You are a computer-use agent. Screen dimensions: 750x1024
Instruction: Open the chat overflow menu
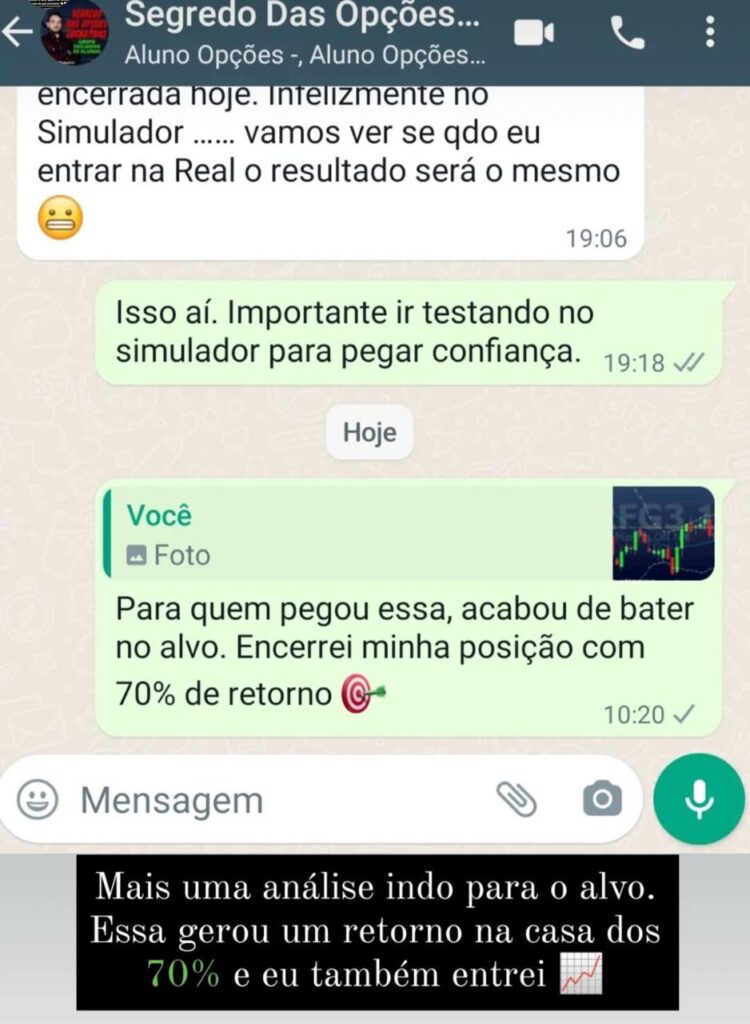coord(710,33)
